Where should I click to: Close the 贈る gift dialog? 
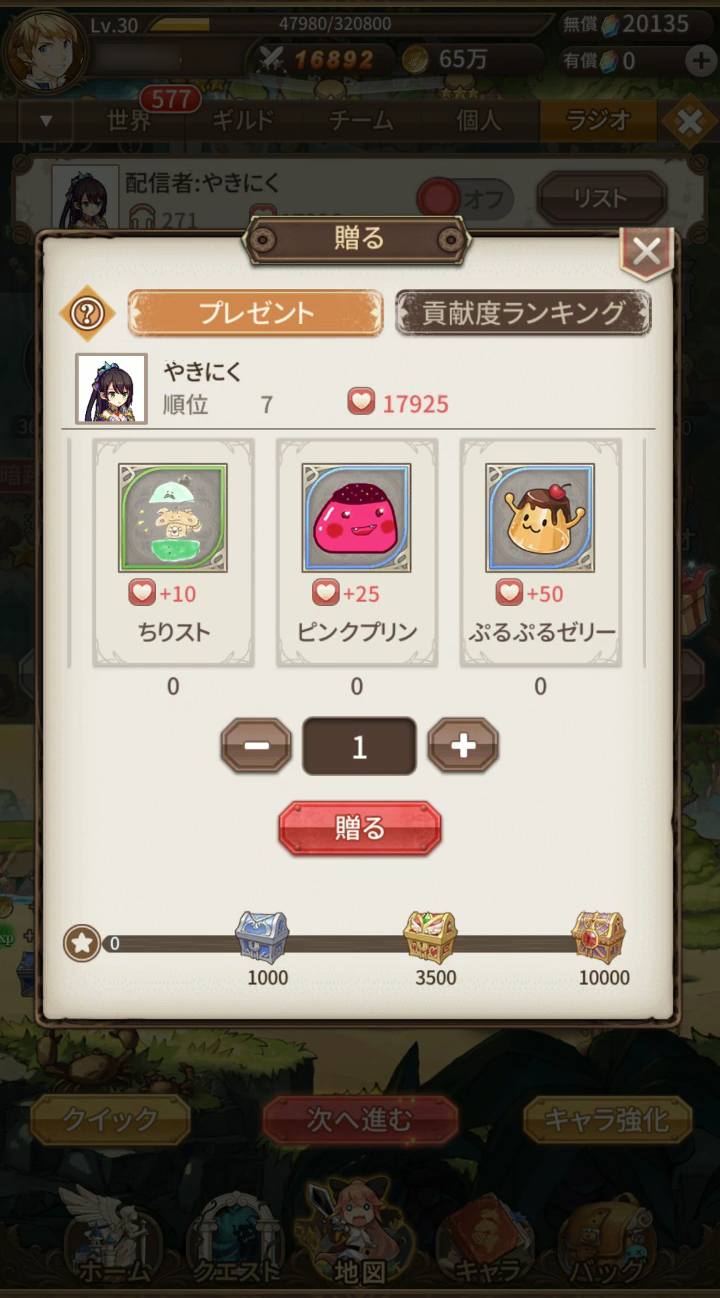[647, 252]
